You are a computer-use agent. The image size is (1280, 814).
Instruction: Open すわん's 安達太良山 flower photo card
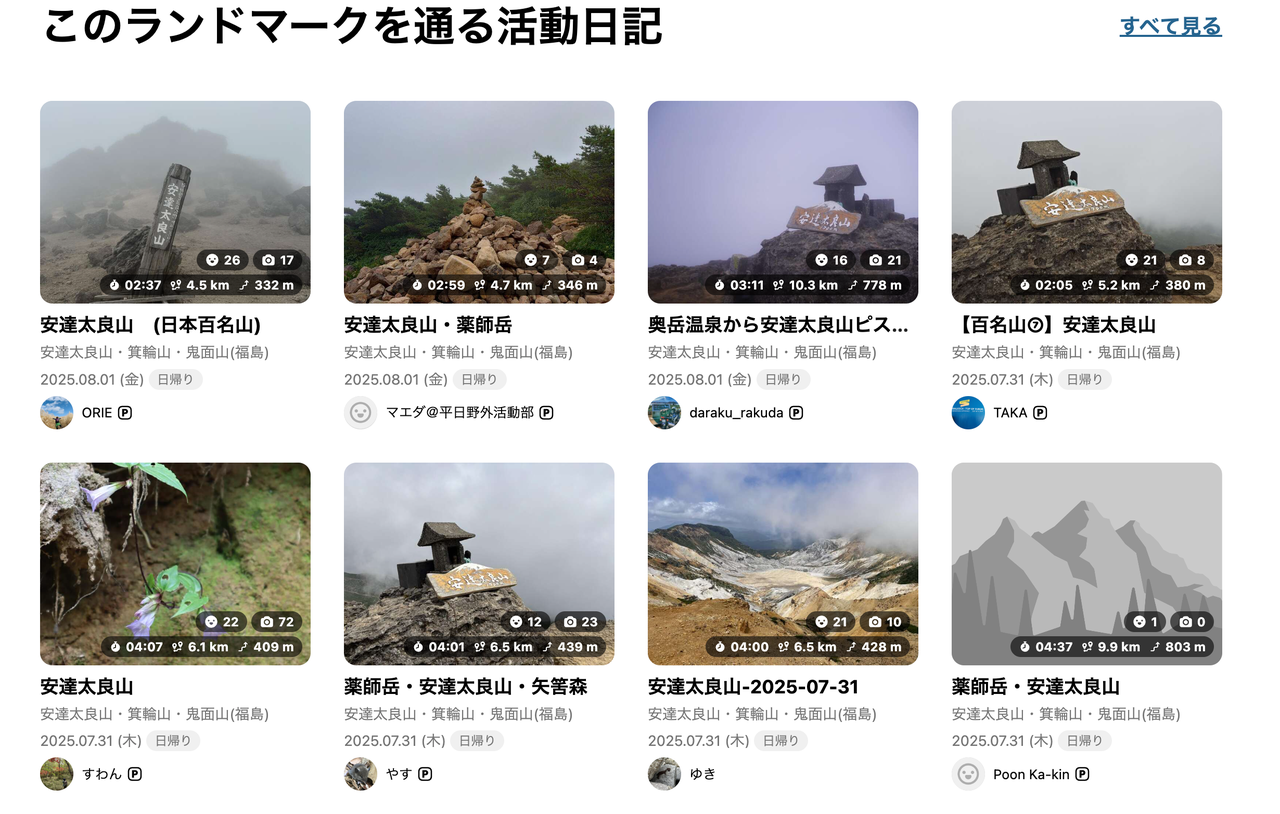click(175, 564)
